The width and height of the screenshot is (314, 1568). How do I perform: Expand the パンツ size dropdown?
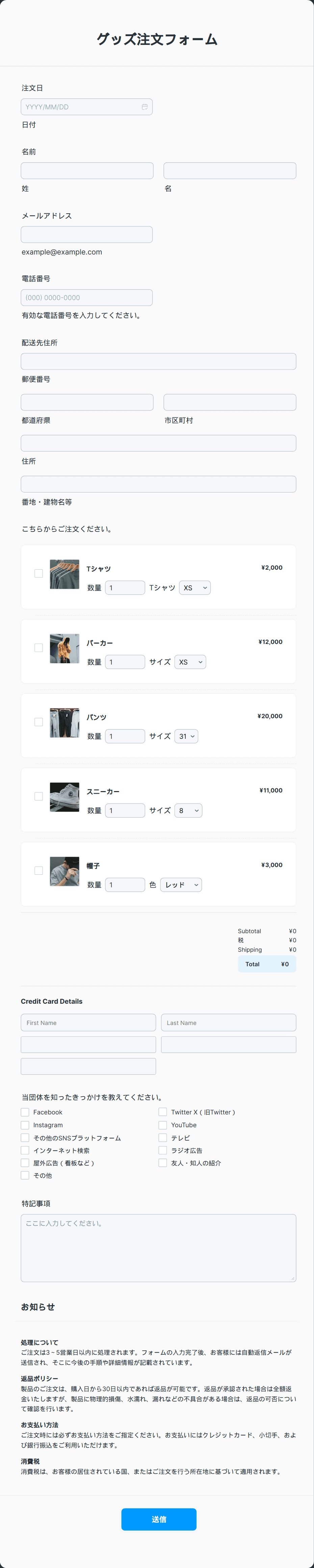click(186, 736)
